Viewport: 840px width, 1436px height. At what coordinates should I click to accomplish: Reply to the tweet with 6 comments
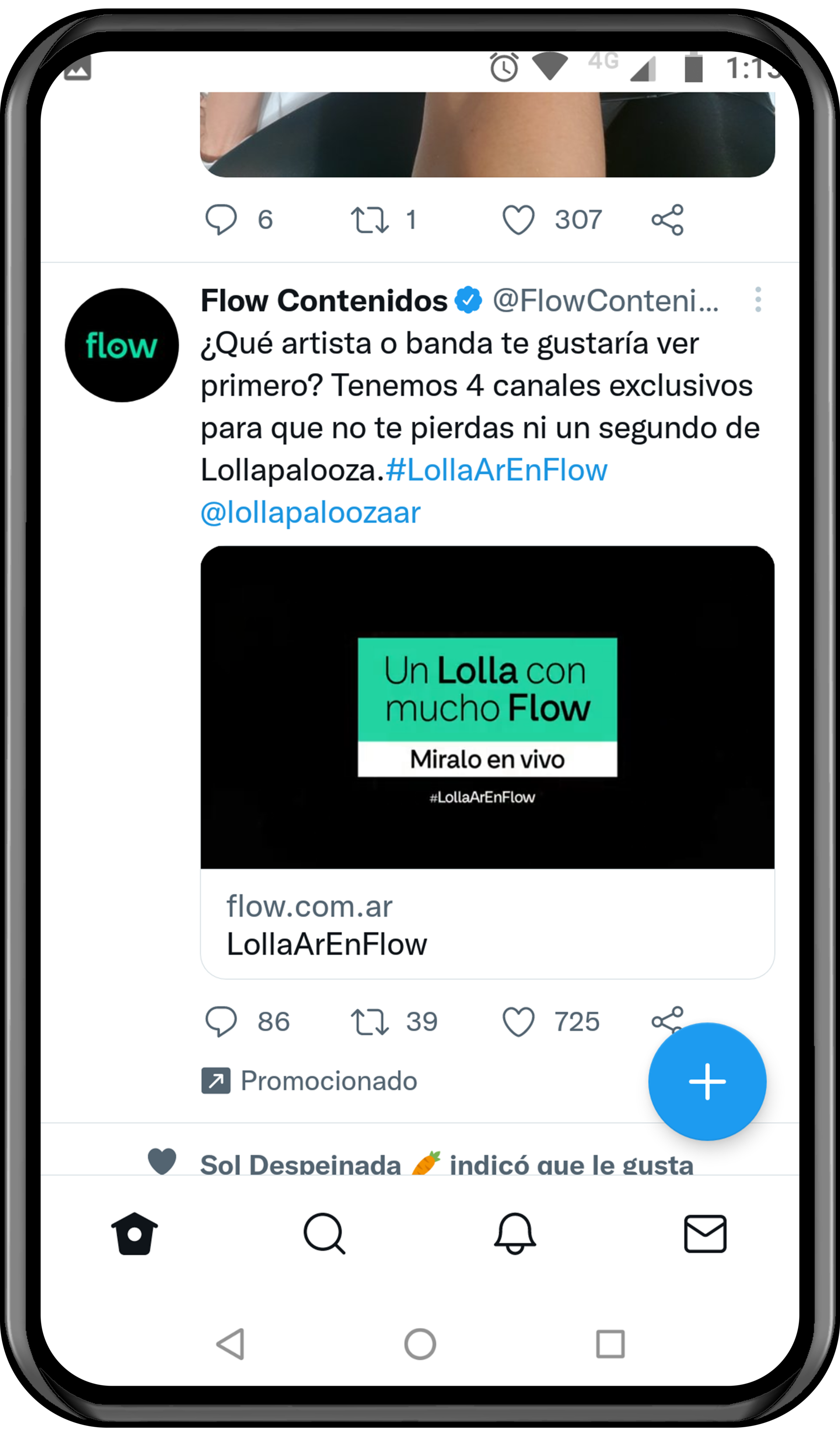[x=221, y=220]
